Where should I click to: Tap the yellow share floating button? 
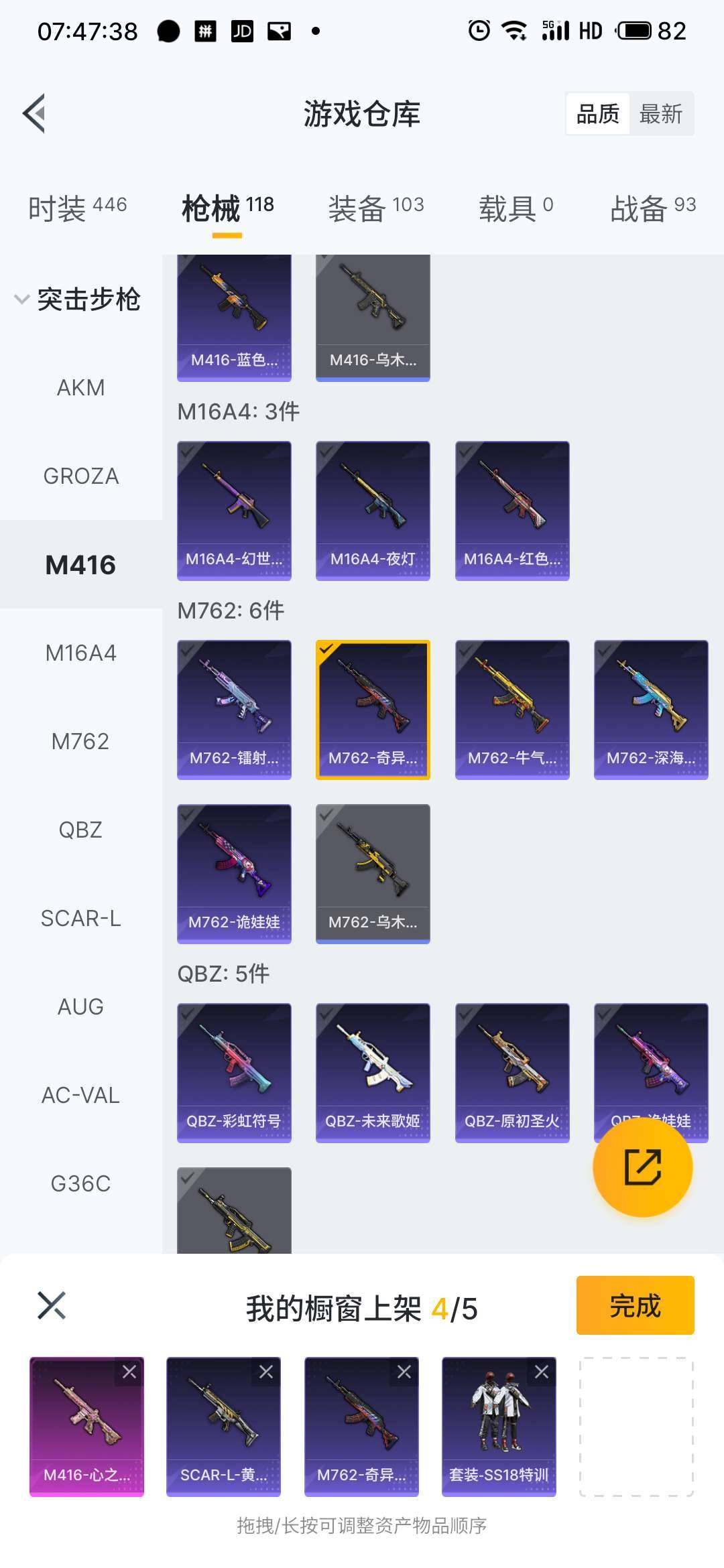(642, 1167)
